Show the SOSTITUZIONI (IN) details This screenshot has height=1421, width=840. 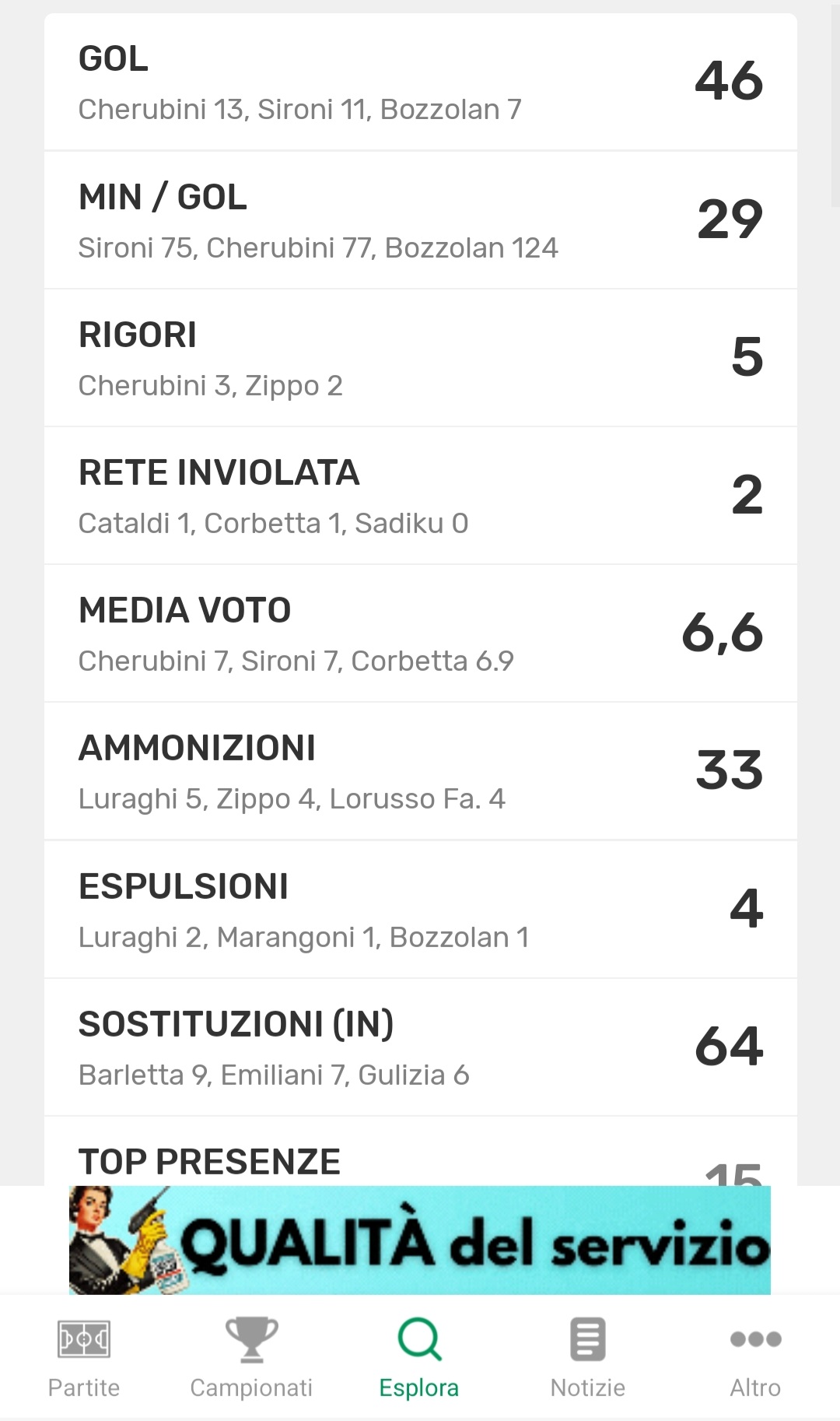coord(420,1047)
